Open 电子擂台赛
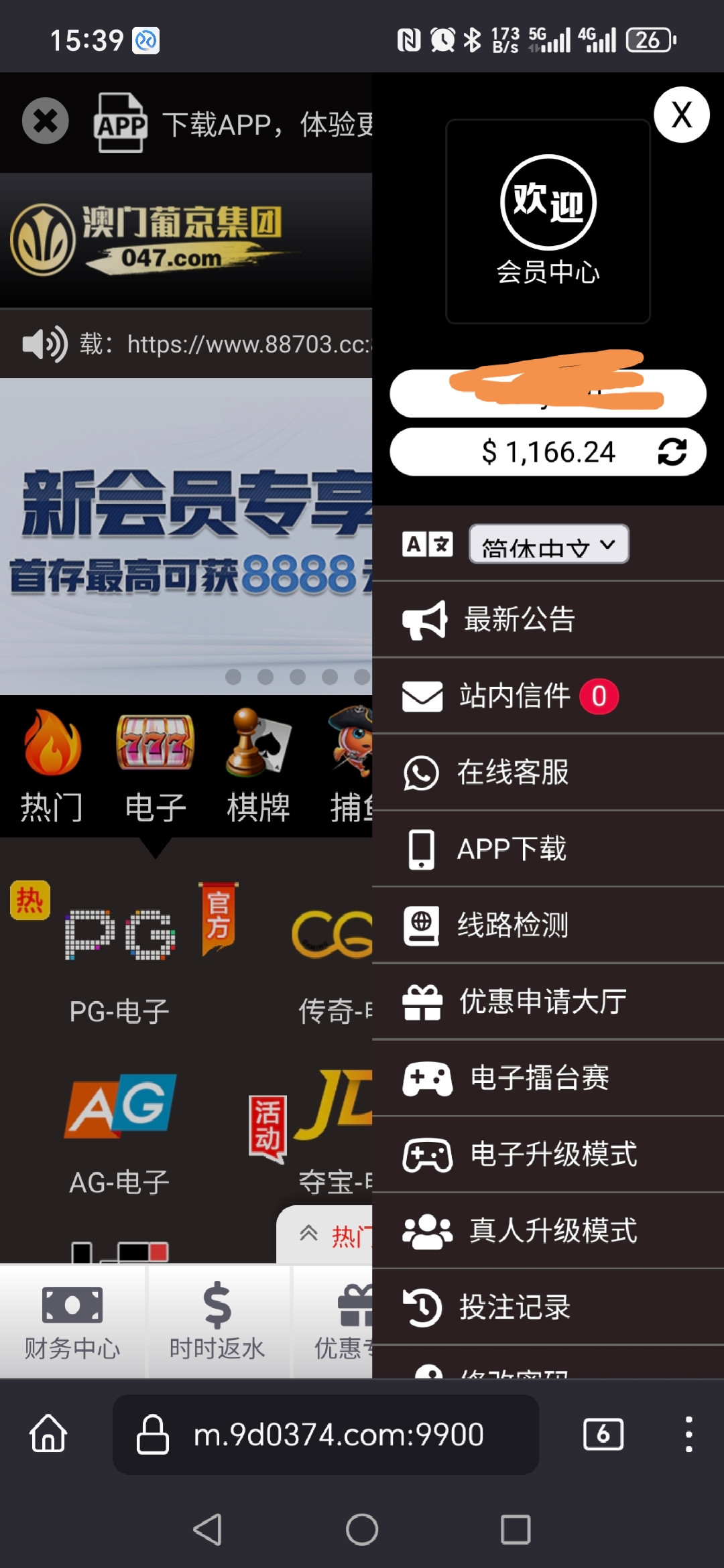This screenshot has height=1568, width=724. point(539,1078)
